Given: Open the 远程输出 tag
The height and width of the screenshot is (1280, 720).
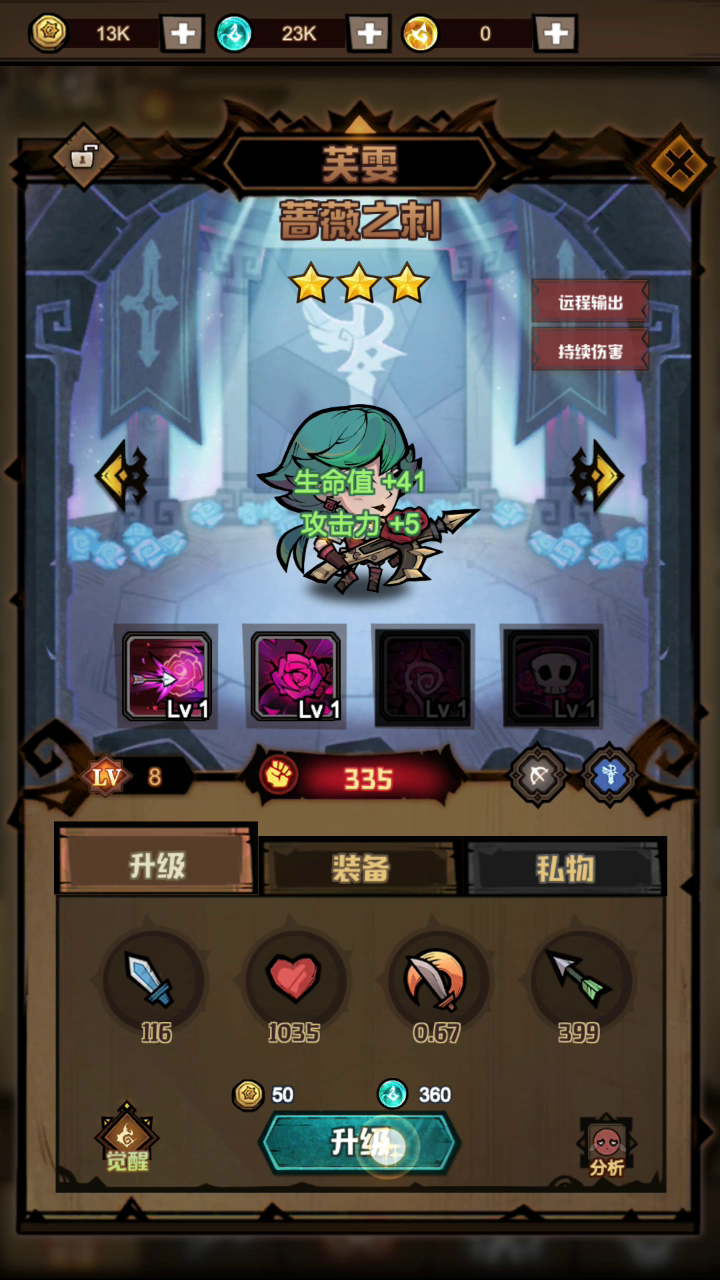Looking at the screenshot, I should pyautogui.click(x=590, y=302).
